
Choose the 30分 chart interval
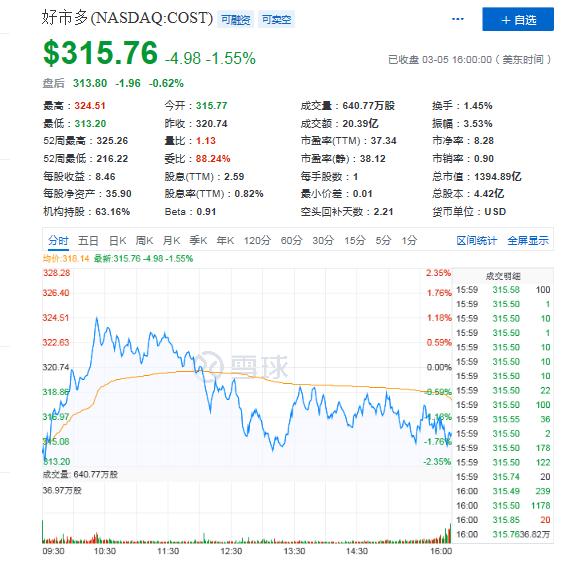point(323,240)
